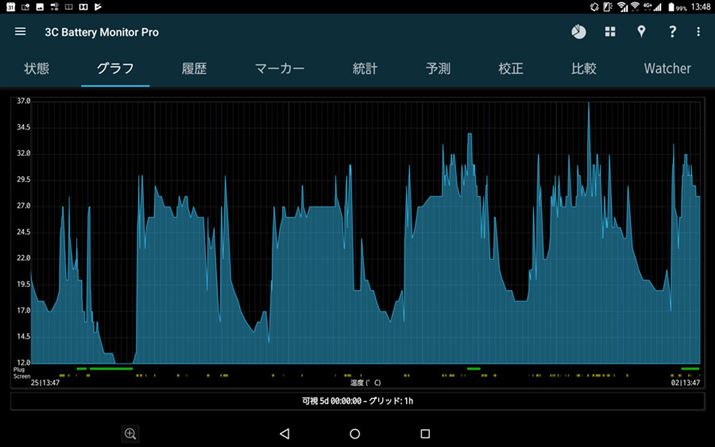This screenshot has width=715, height=447.
Task: Show the 比較 tab
Action: point(584,69)
